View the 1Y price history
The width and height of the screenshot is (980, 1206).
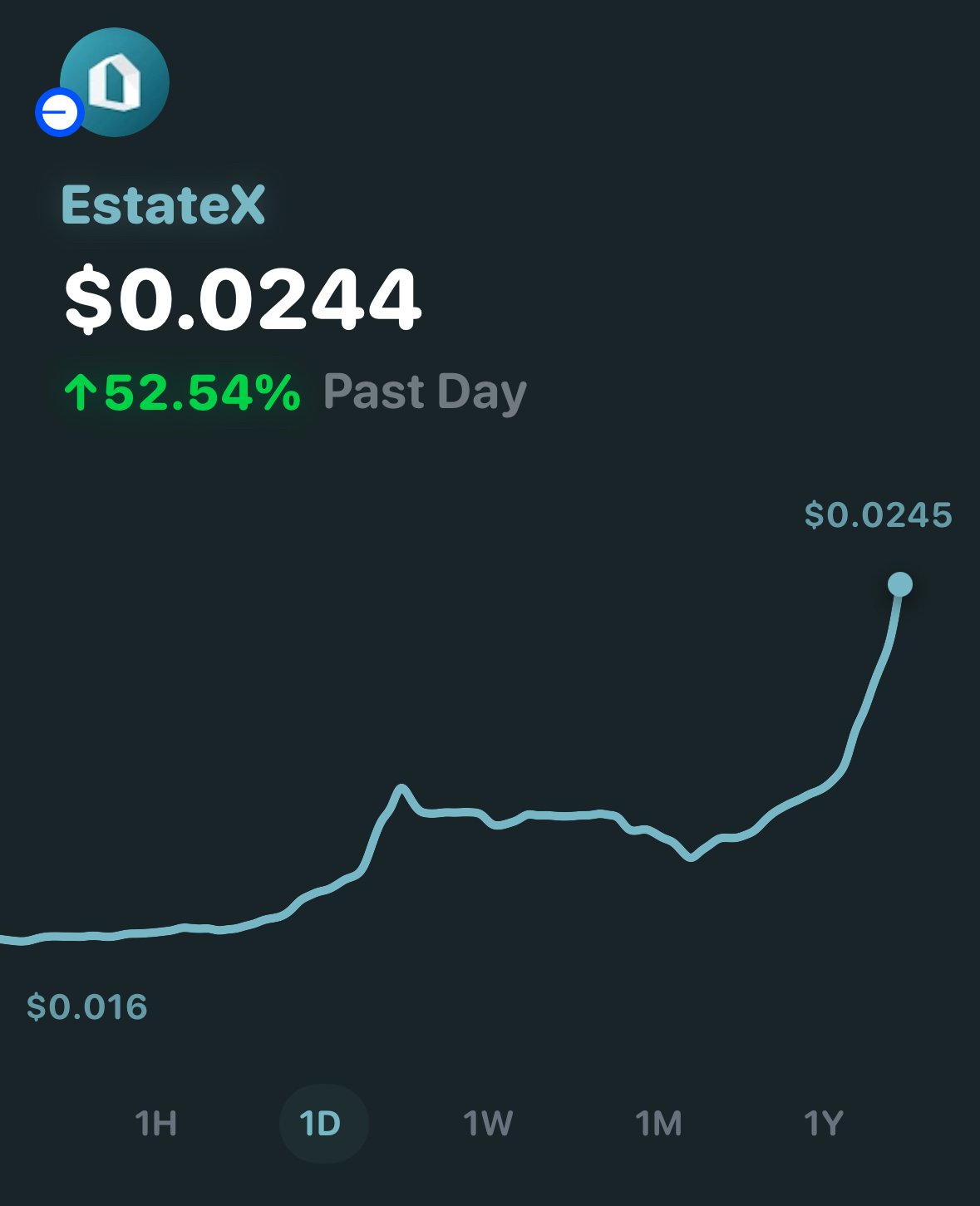coord(824,1124)
